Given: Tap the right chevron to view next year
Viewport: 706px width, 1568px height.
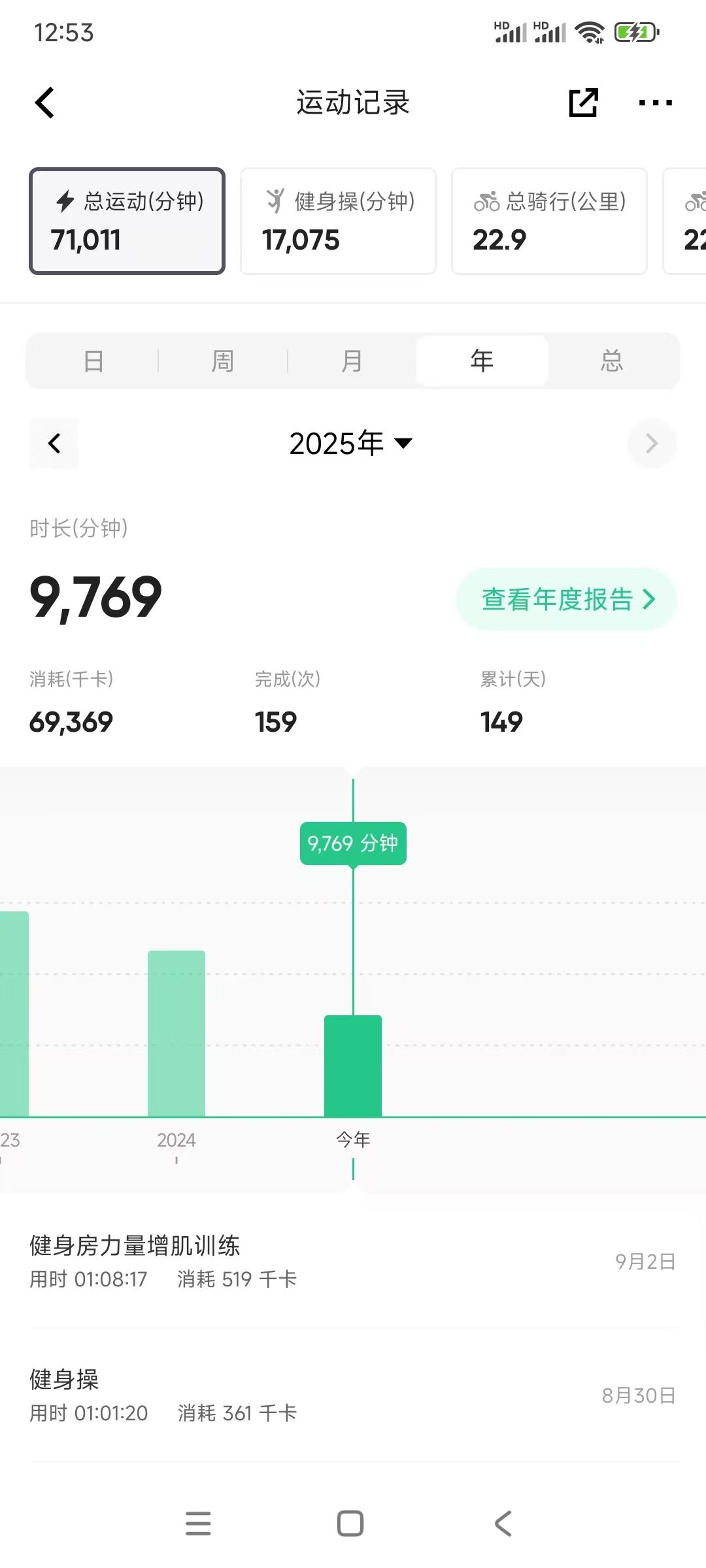Looking at the screenshot, I should [652, 443].
